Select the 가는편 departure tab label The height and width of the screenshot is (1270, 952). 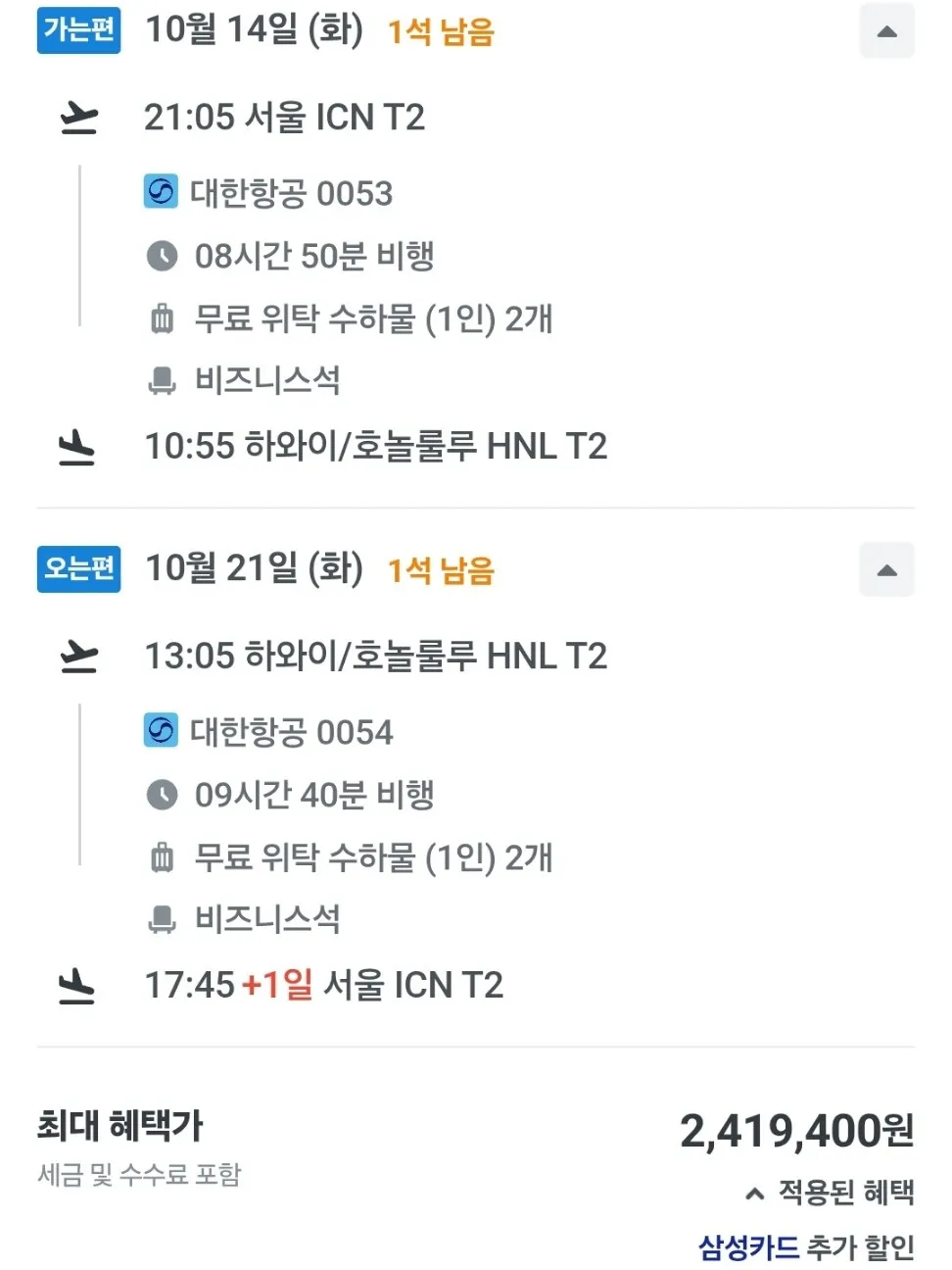pos(78,31)
